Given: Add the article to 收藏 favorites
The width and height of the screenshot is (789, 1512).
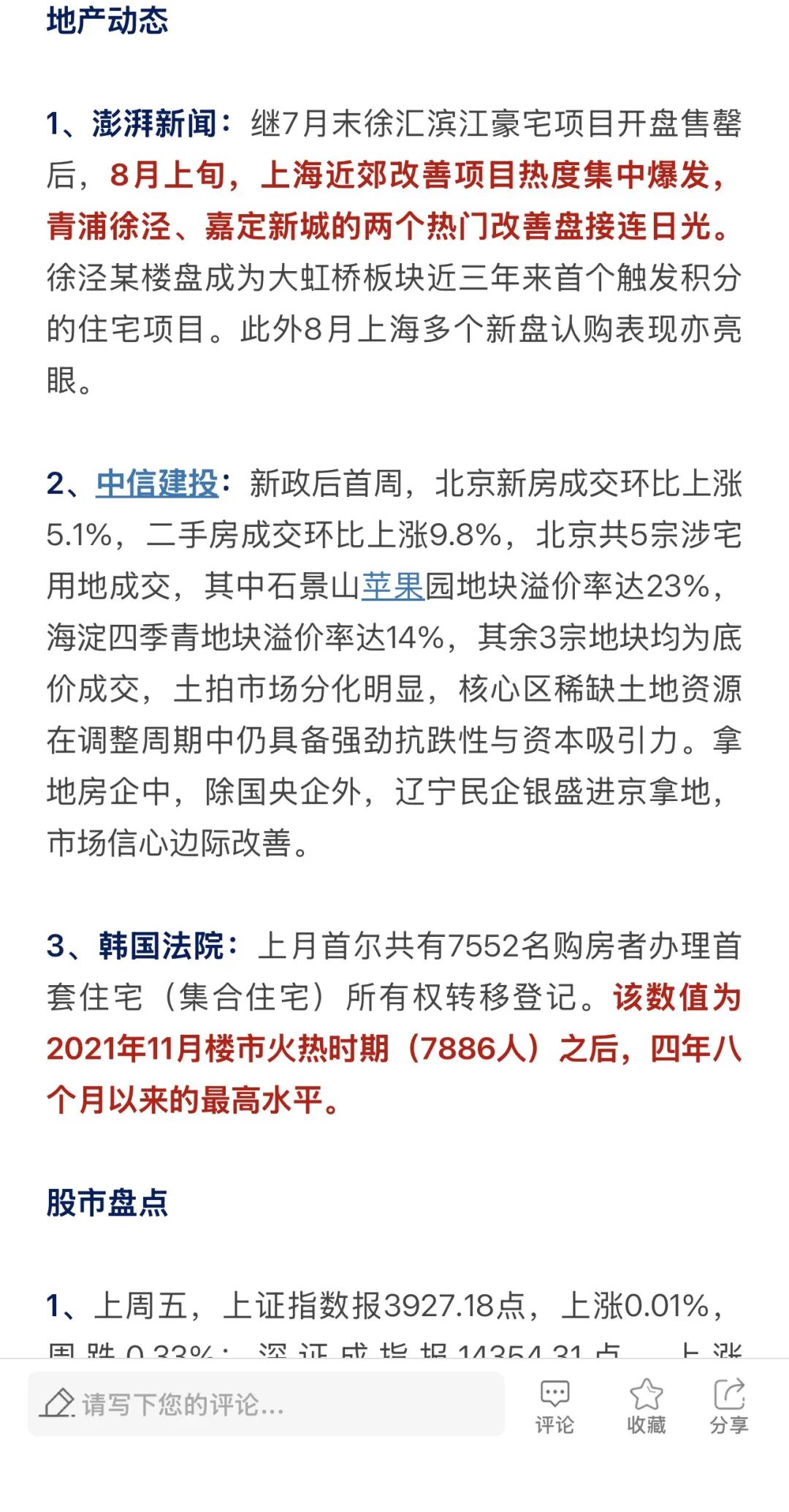Looking at the screenshot, I should coord(647,1405).
